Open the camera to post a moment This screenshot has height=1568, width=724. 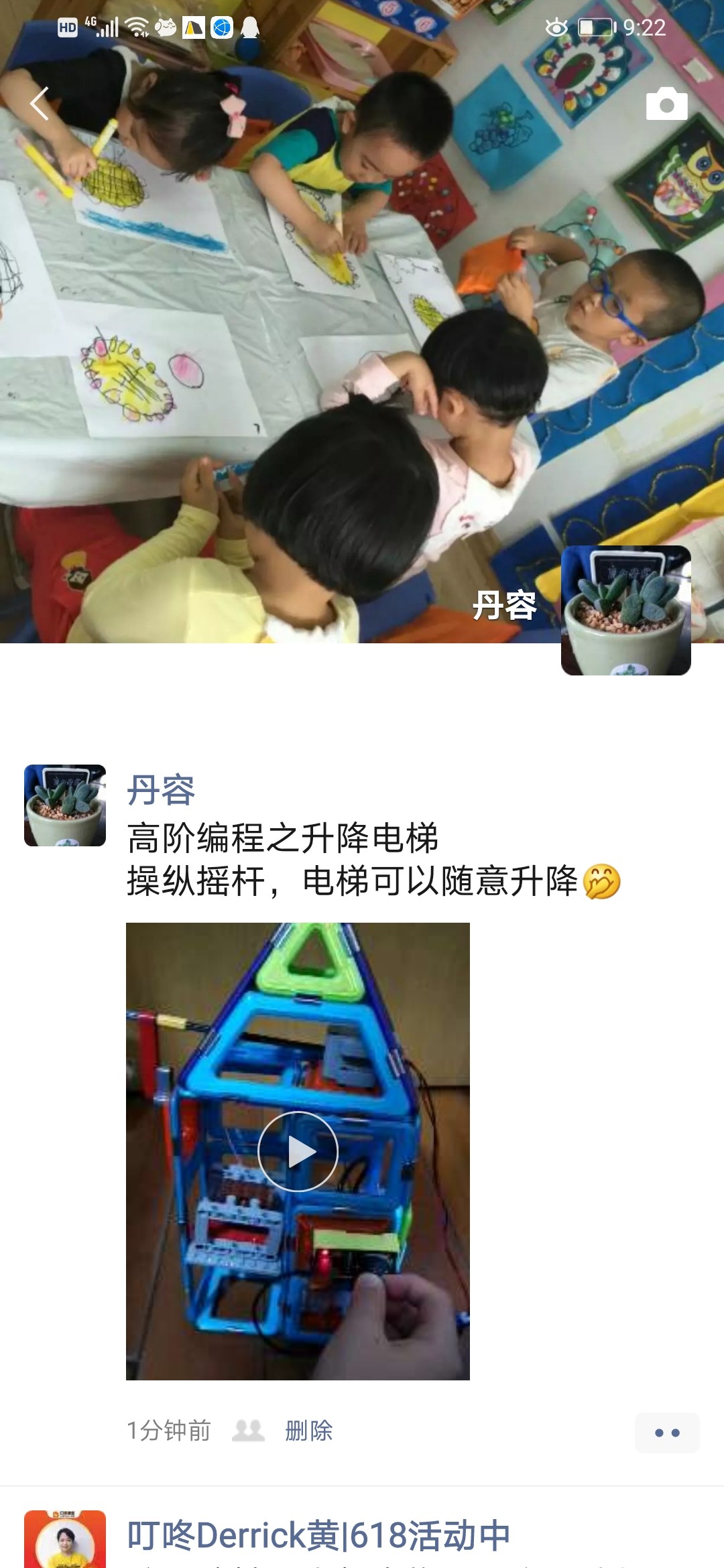[x=666, y=104]
